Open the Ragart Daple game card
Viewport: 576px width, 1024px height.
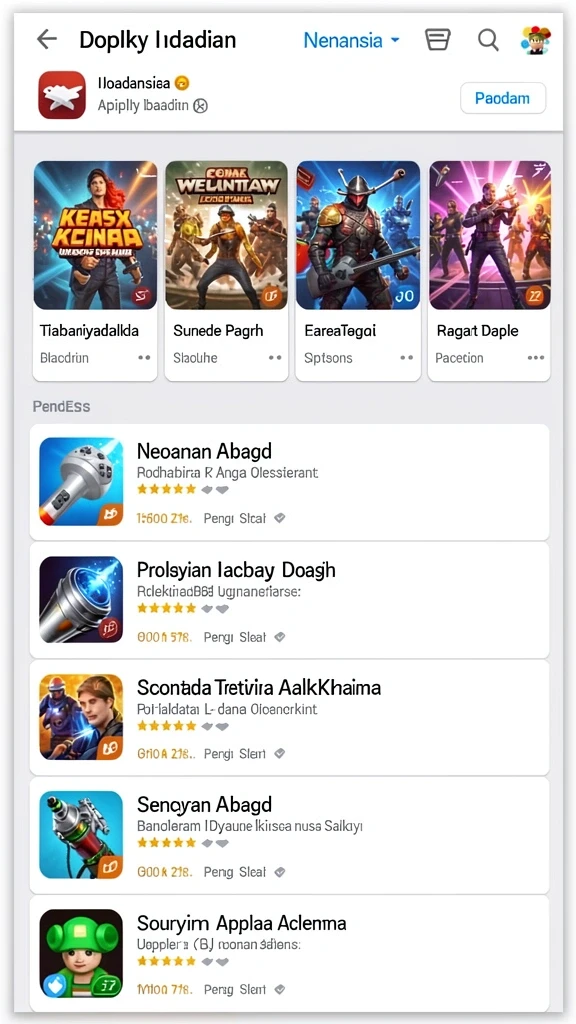pyautogui.click(x=489, y=271)
